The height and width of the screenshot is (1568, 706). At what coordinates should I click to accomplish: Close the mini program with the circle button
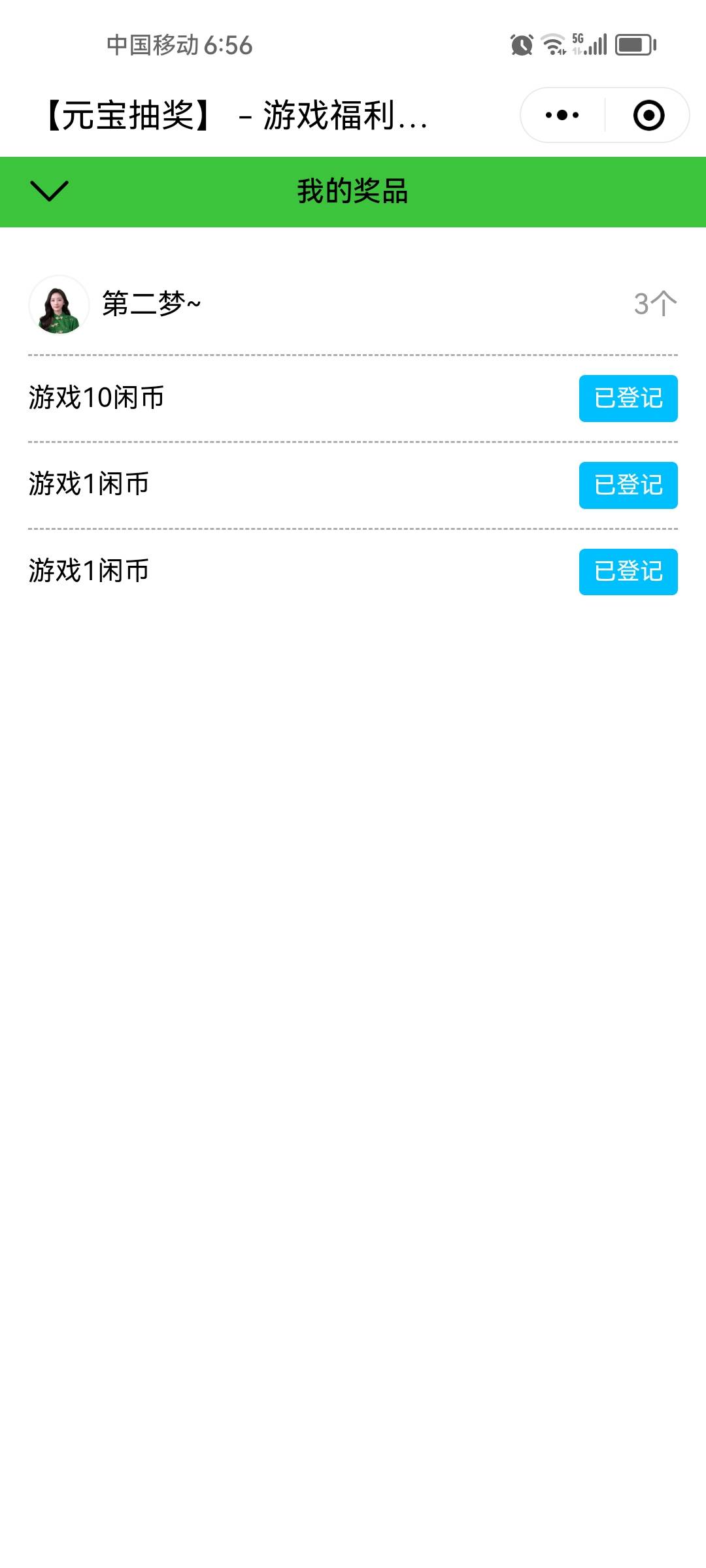(x=648, y=116)
